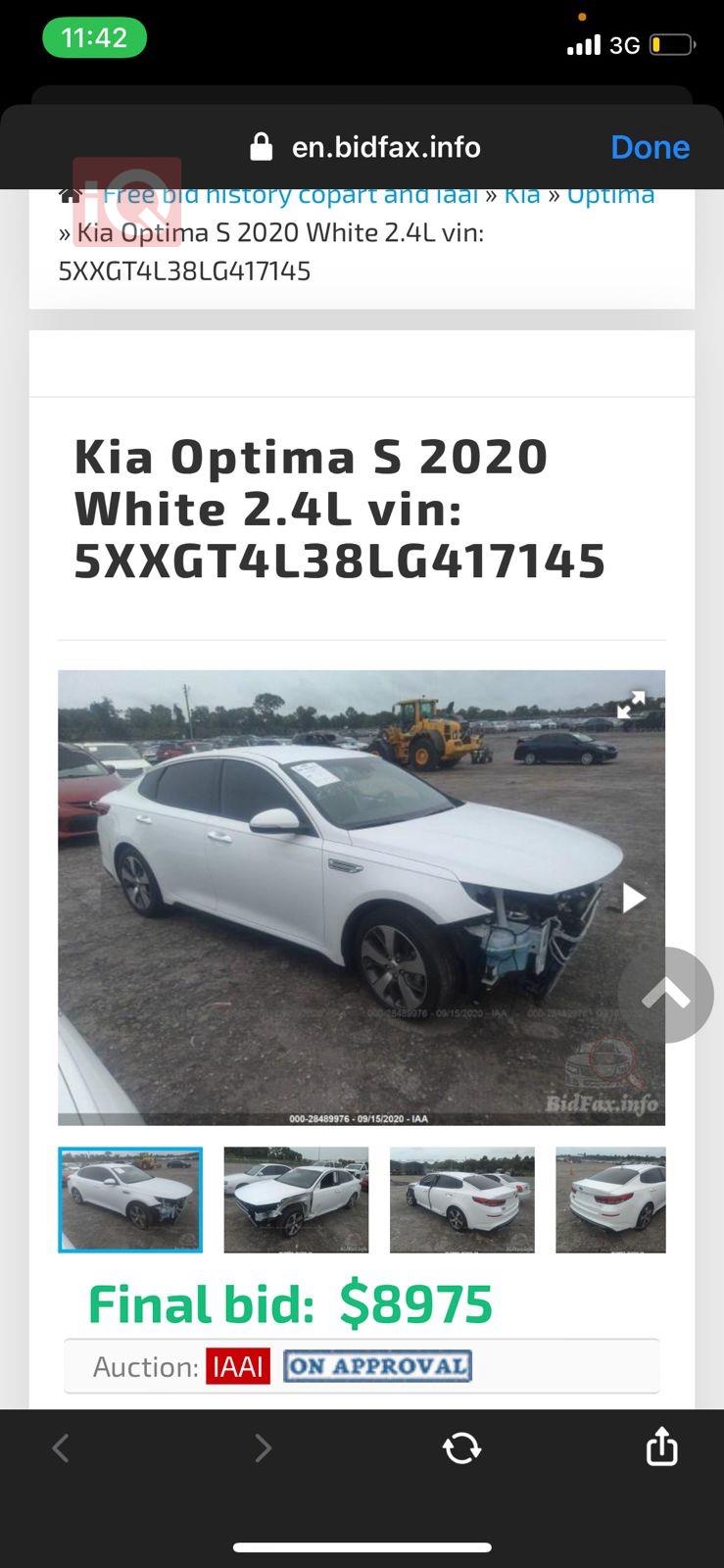Reload the page
The image size is (724, 1568).
461,1447
